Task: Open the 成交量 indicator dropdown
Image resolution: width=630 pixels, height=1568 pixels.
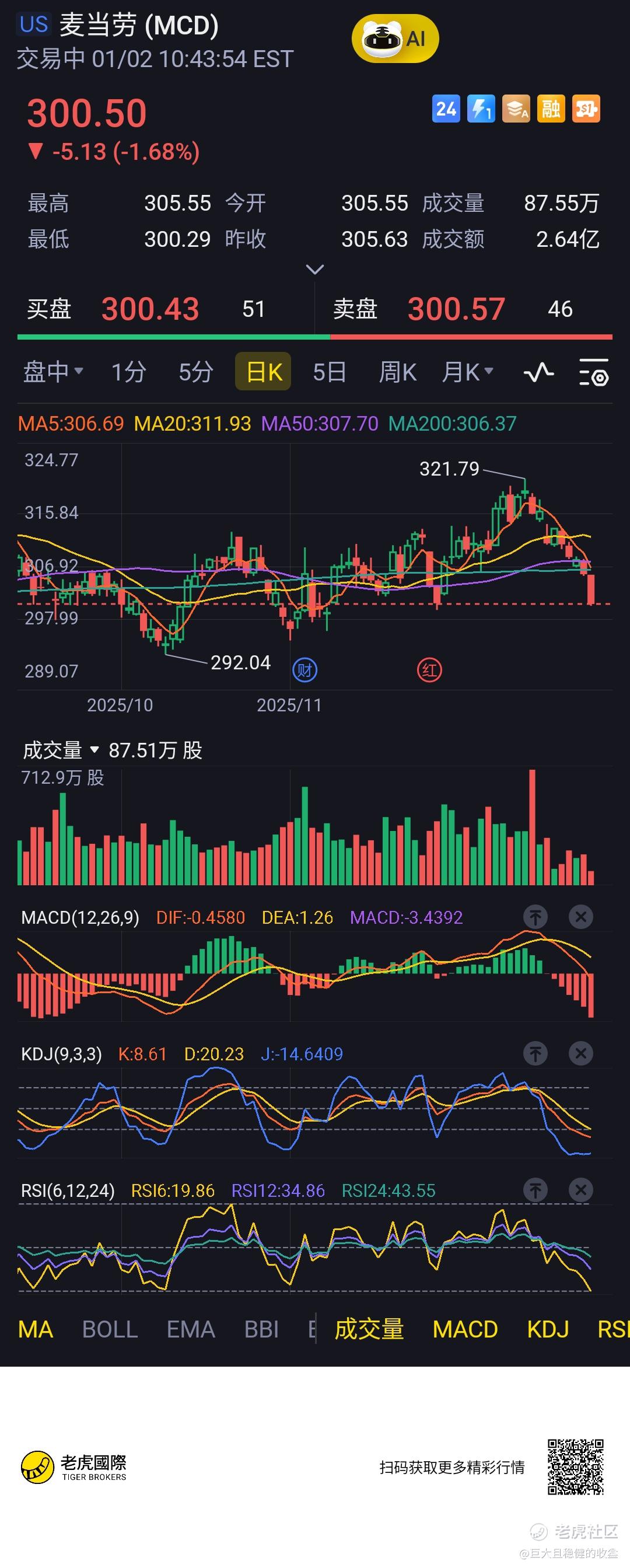Action: [61, 750]
